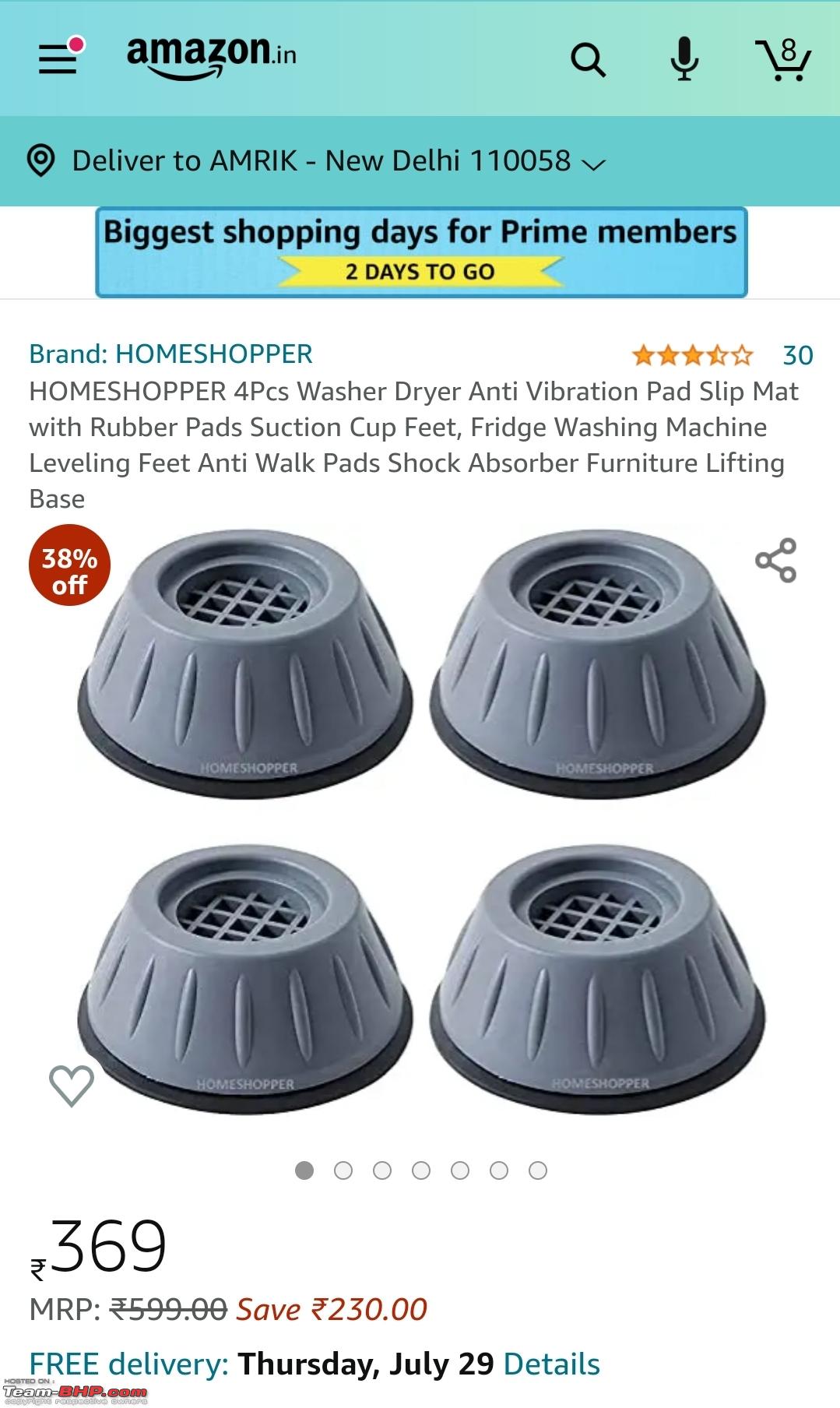Open the shopping cart

tap(783, 58)
